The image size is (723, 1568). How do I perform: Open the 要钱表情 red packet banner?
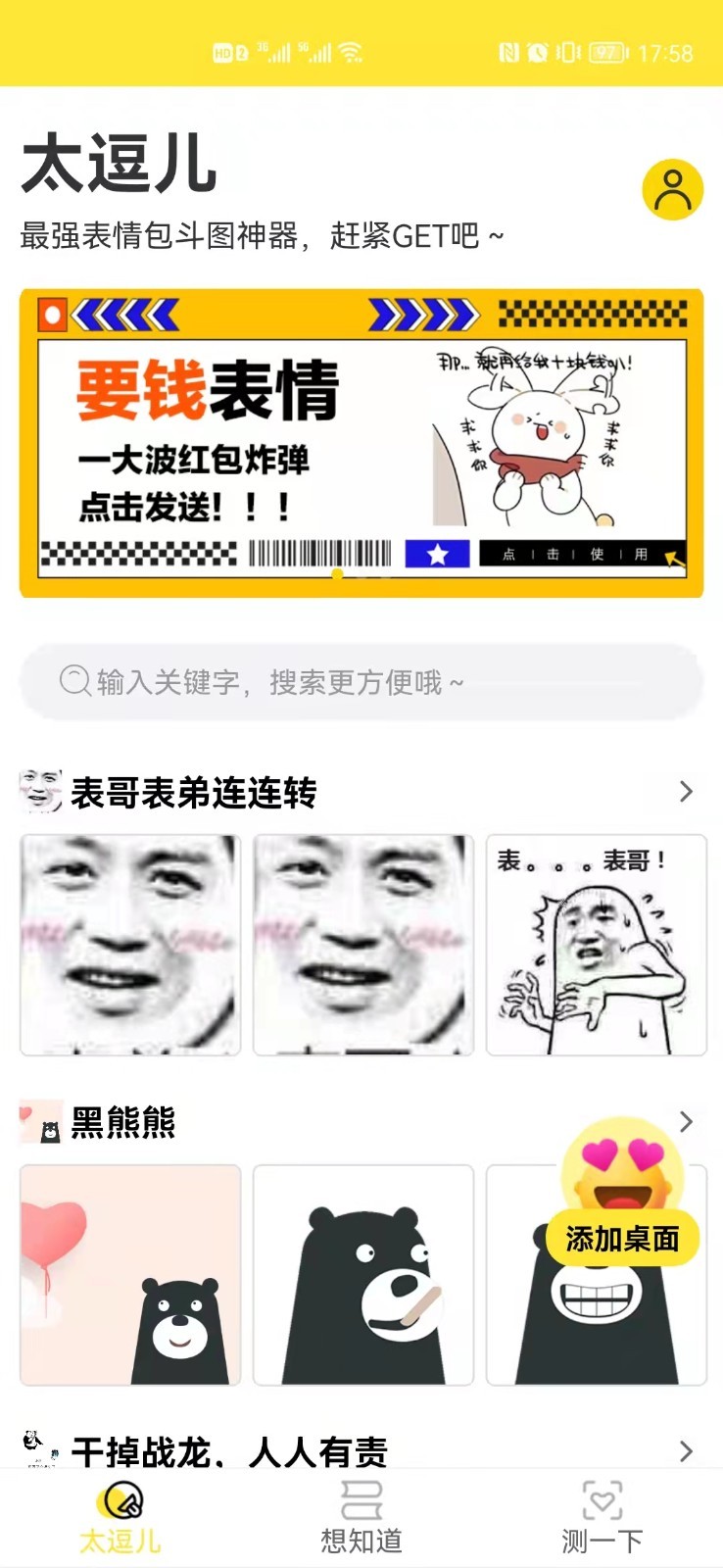coord(361,443)
